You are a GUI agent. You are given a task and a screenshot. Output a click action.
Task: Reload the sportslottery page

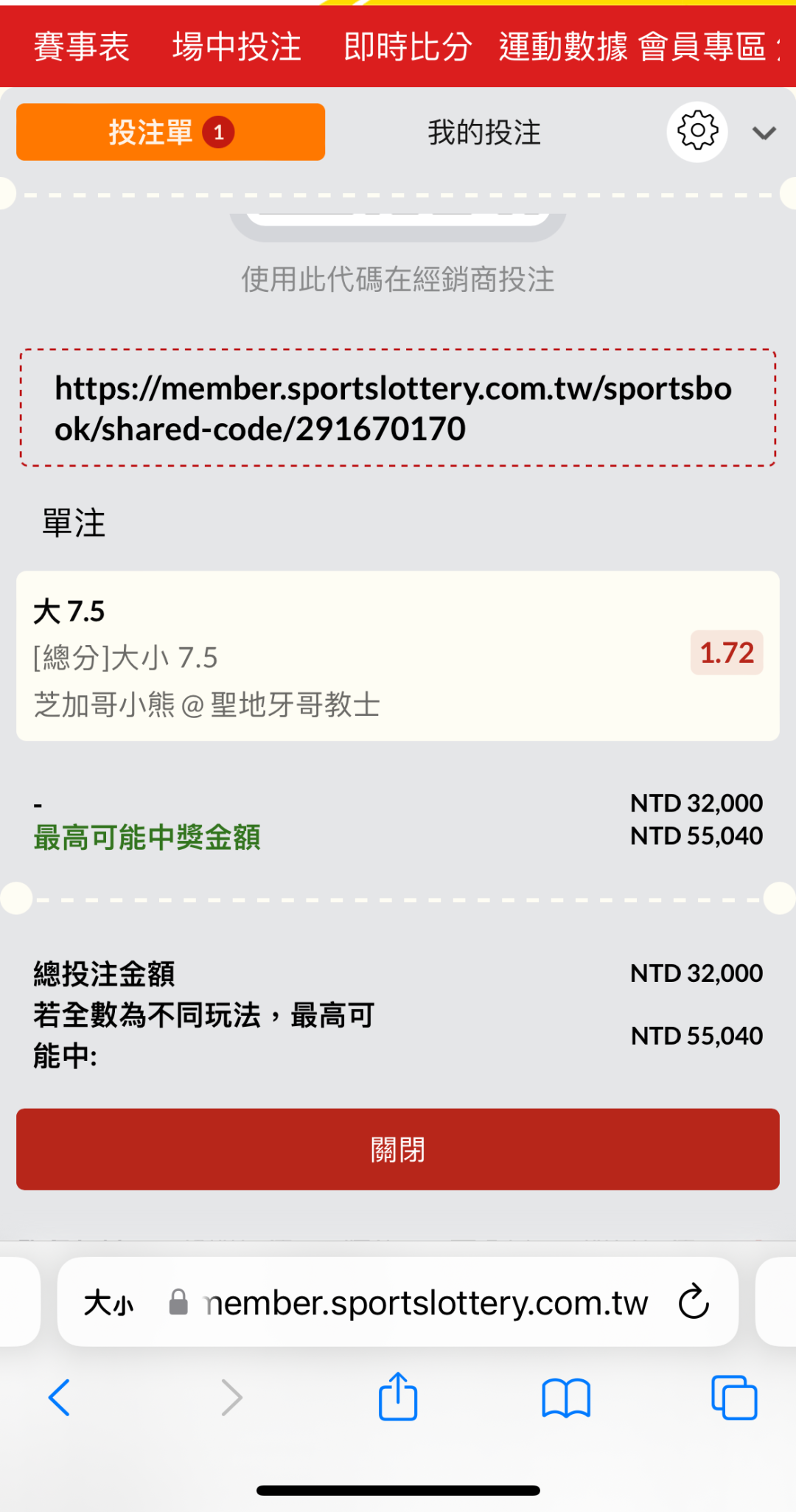coord(694,1302)
